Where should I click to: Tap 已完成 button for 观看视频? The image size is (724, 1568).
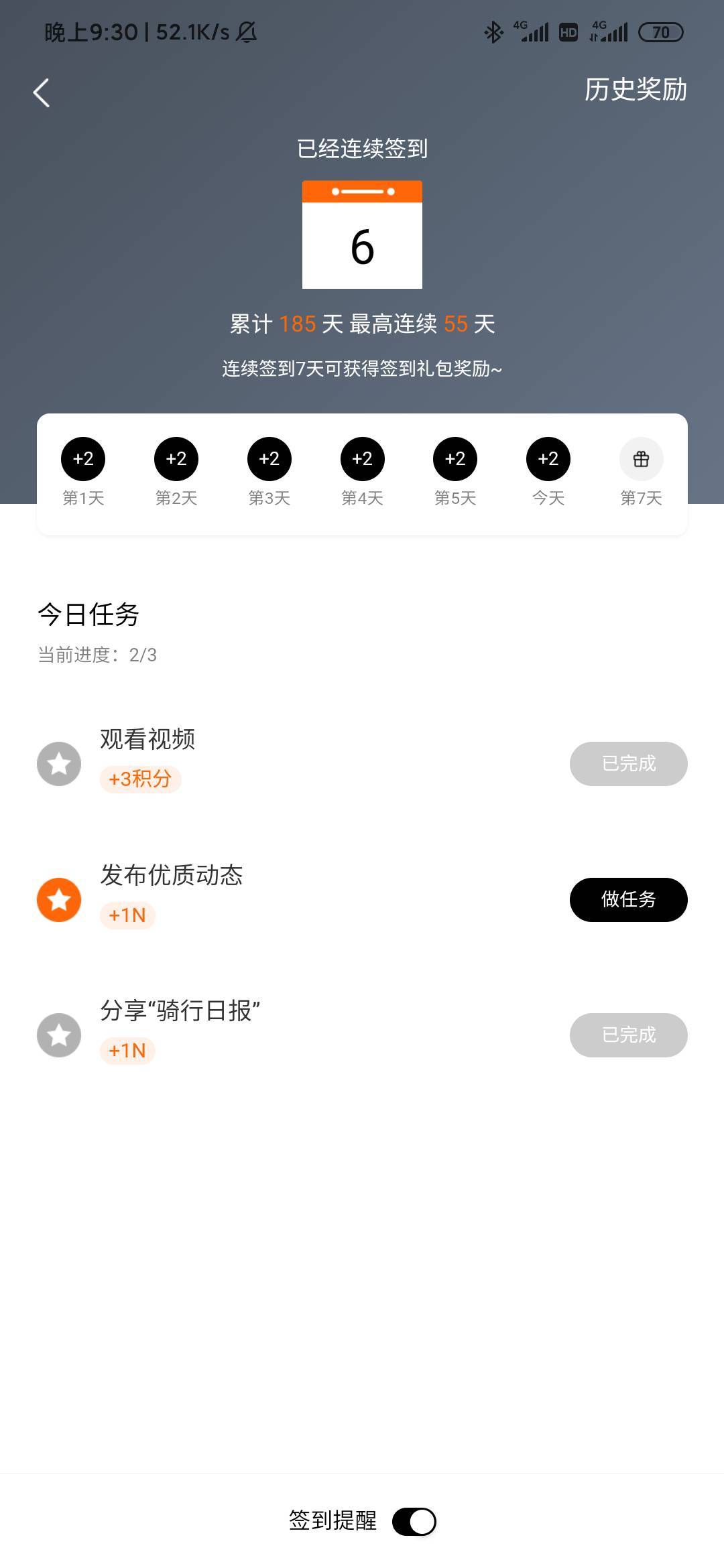(x=628, y=764)
